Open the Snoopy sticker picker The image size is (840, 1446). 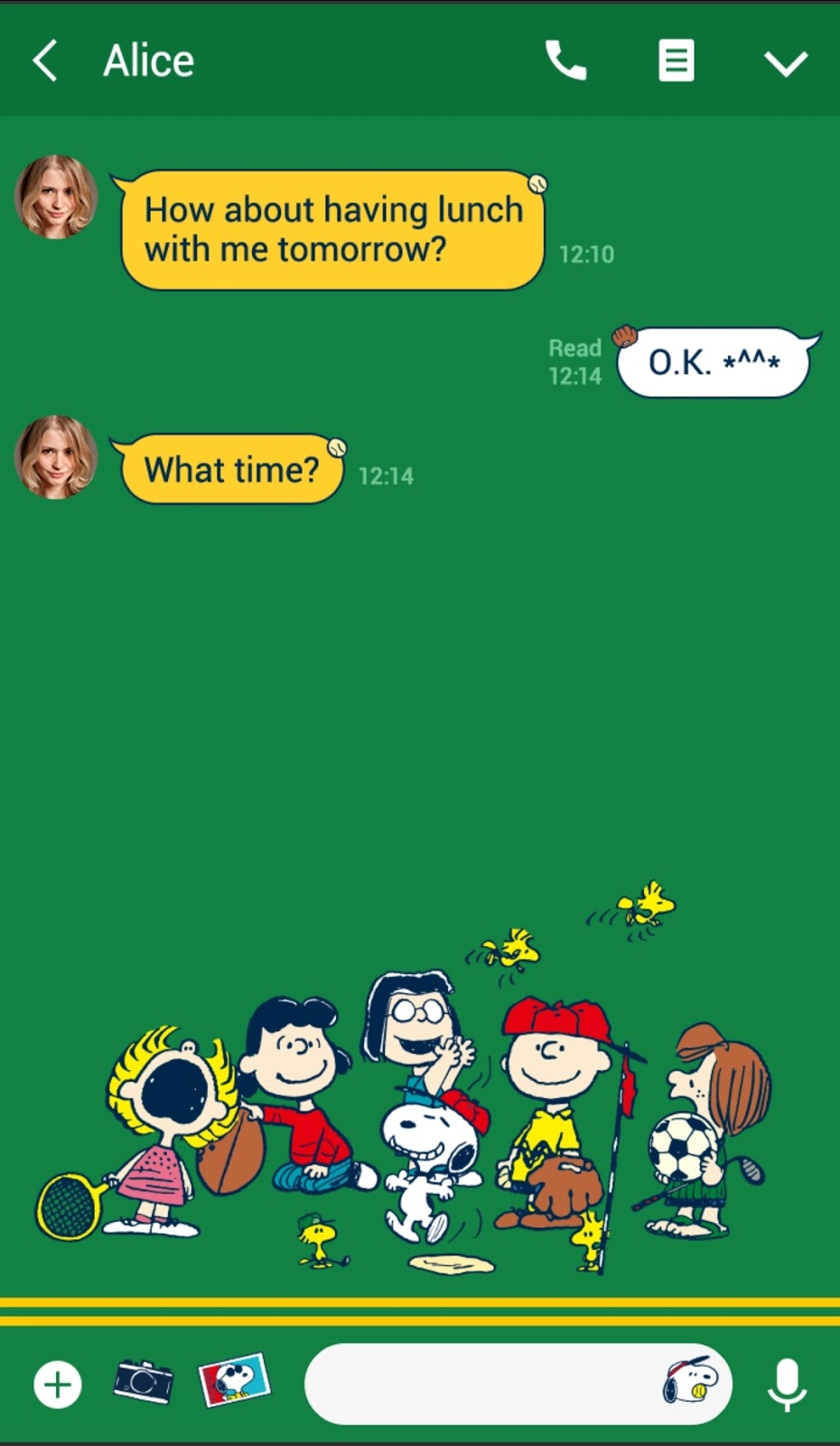coord(691,1382)
